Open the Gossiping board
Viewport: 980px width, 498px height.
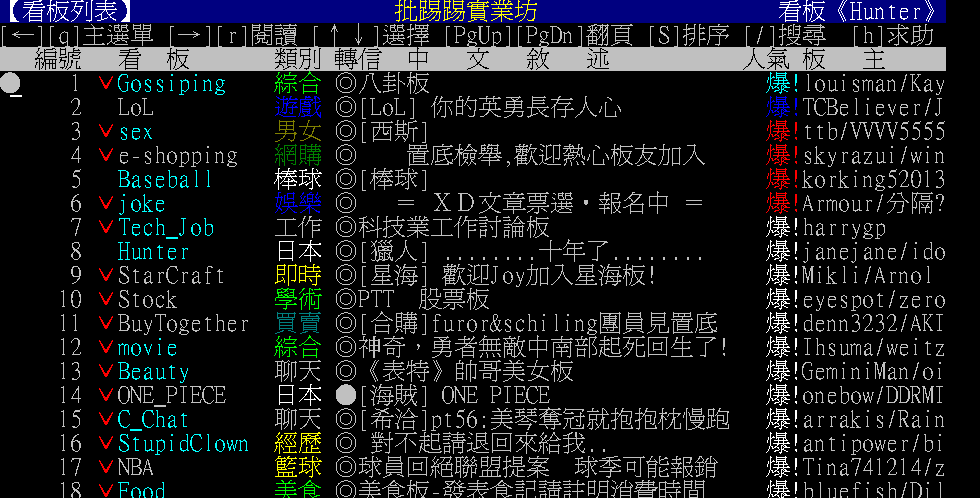tap(171, 83)
